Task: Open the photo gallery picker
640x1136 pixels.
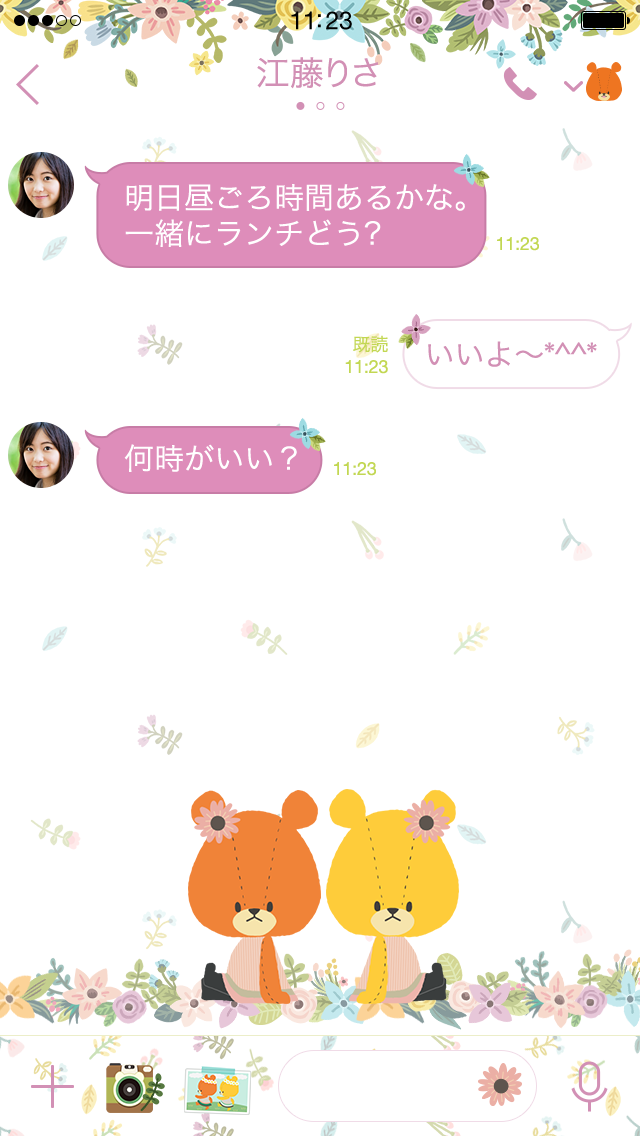Action: pyautogui.click(x=215, y=1088)
